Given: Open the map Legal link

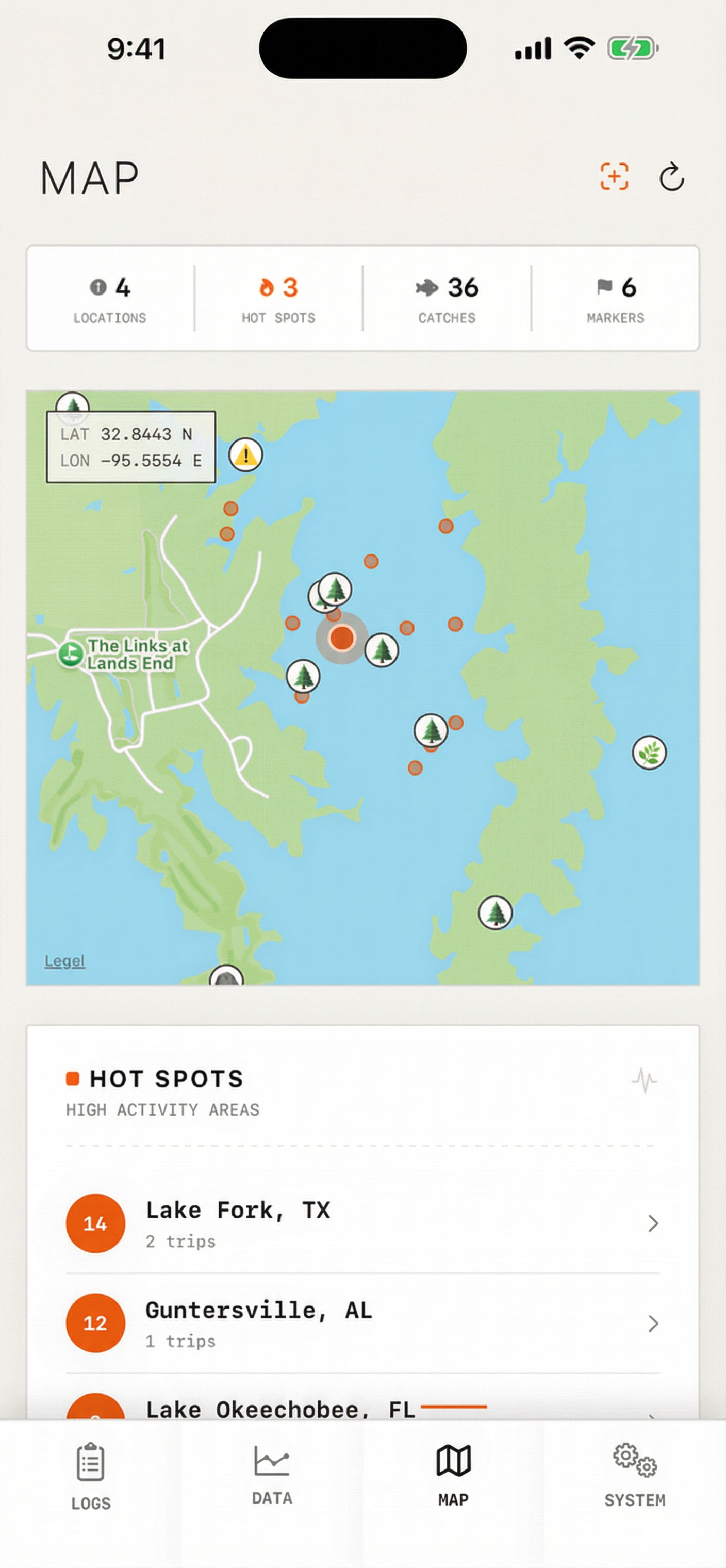Looking at the screenshot, I should pos(64,960).
